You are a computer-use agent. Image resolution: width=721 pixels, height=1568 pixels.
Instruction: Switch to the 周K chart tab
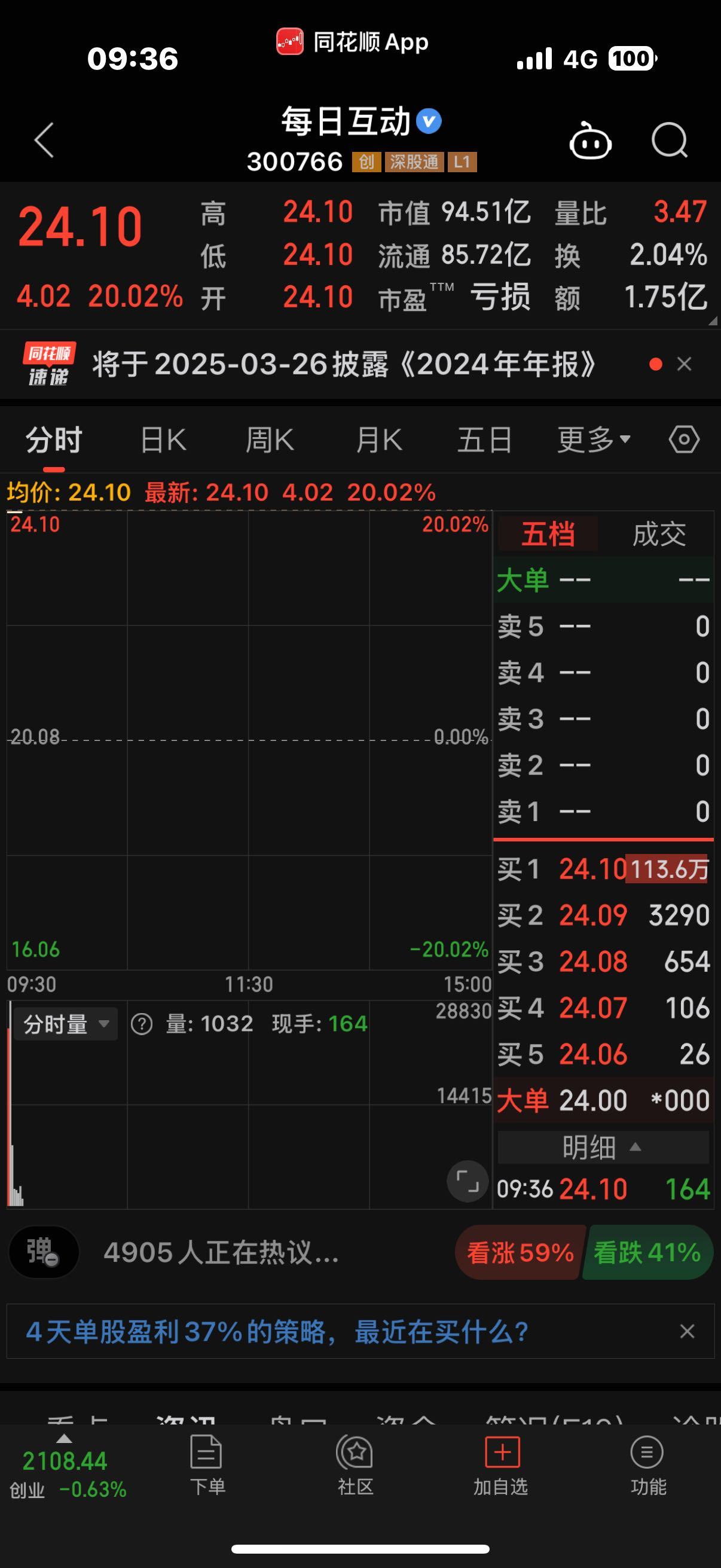click(x=270, y=440)
